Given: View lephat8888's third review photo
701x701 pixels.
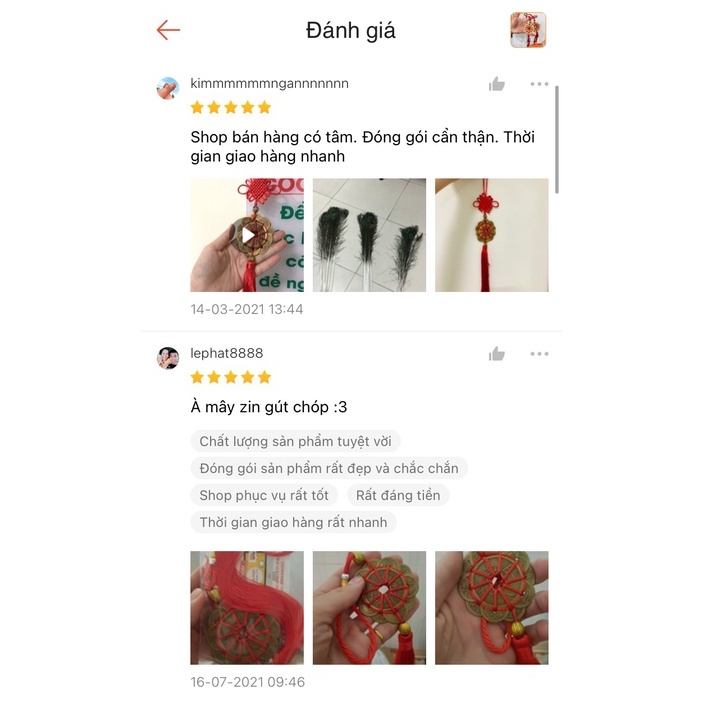Looking at the screenshot, I should click(492, 608).
